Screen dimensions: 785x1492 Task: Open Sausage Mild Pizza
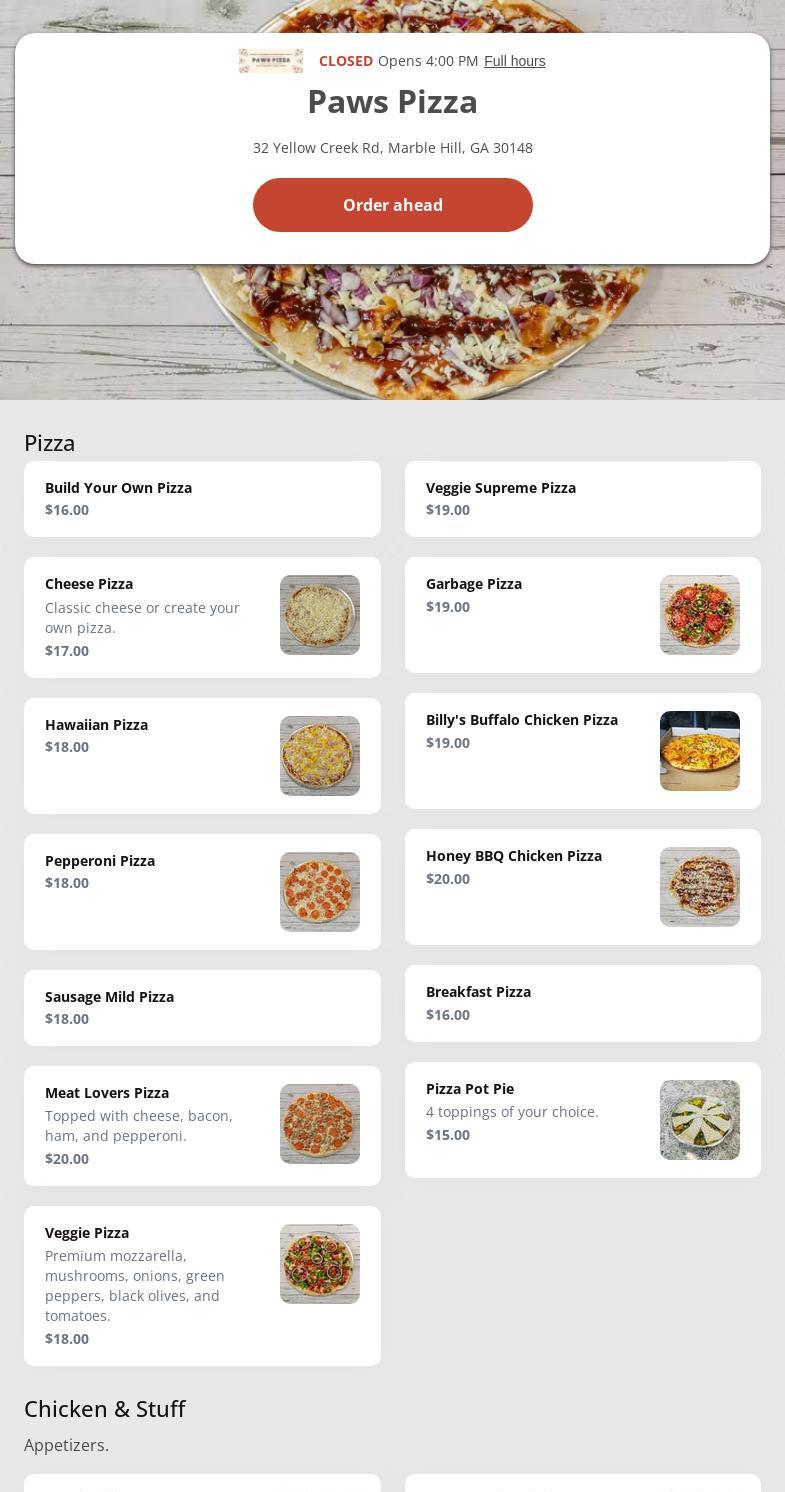(x=202, y=1007)
